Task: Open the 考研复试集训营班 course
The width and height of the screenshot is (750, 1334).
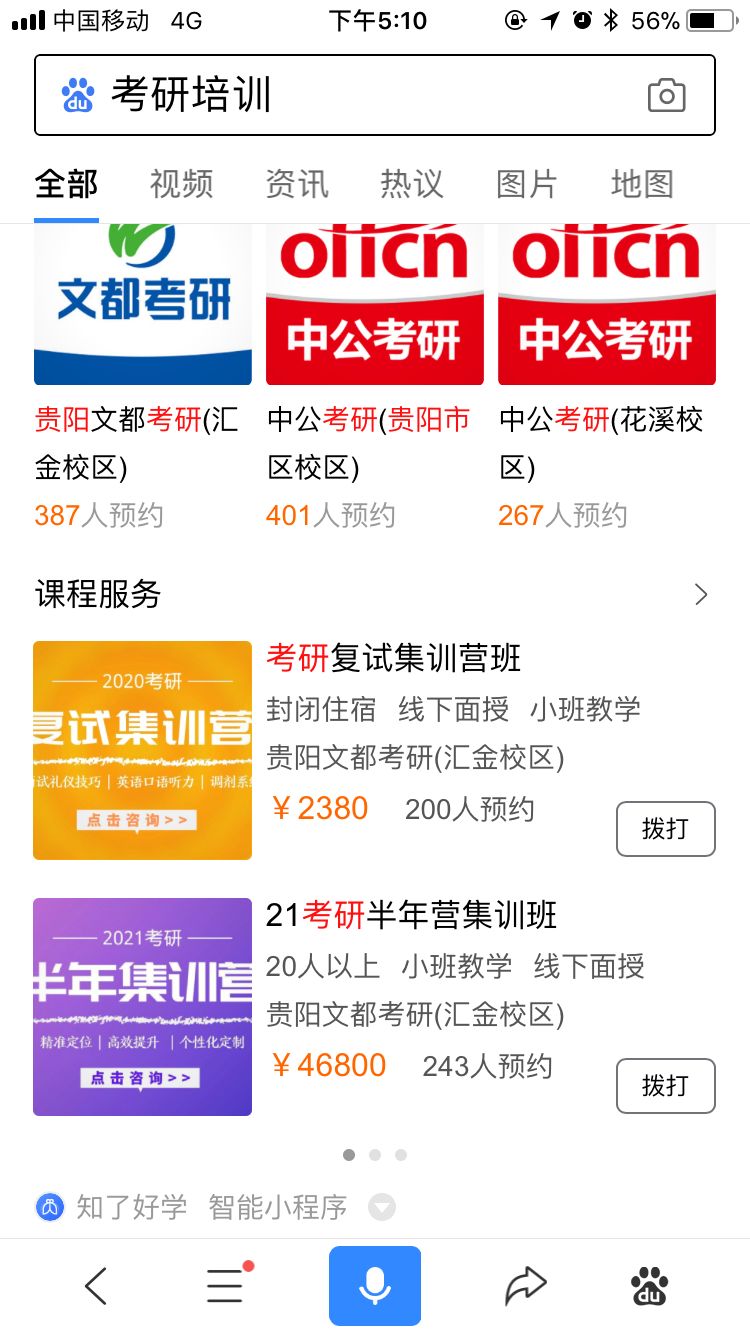Action: click(393, 659)
